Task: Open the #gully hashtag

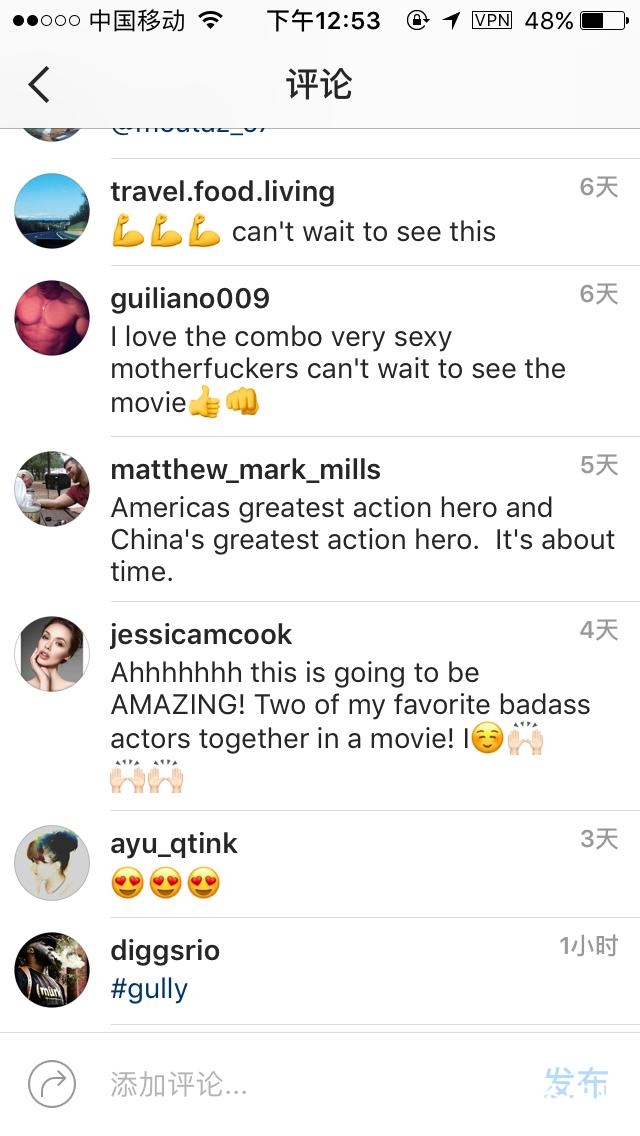Action: coord(149,989)
